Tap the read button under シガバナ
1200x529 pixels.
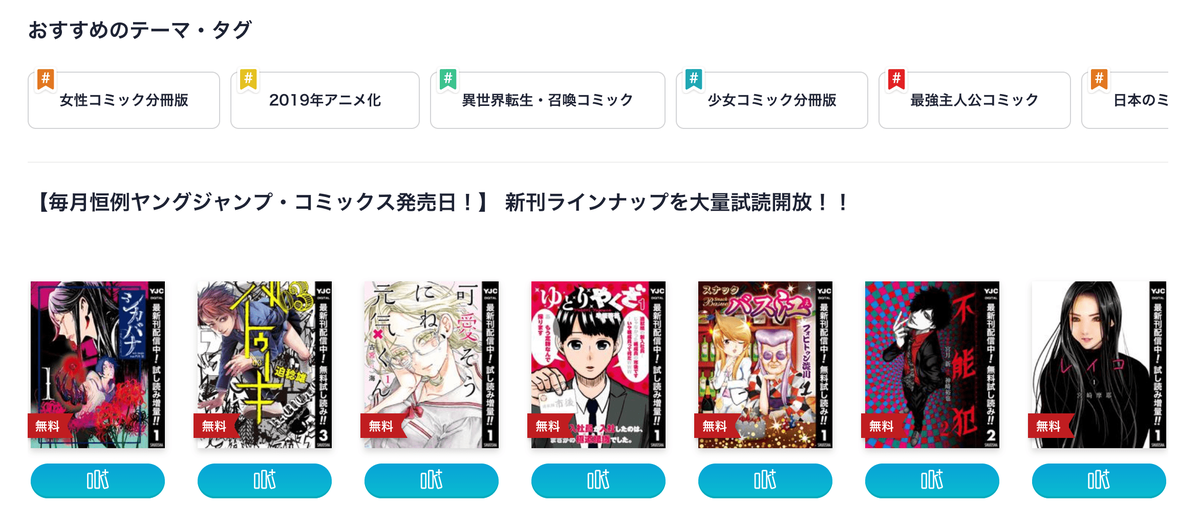(97, 481)
